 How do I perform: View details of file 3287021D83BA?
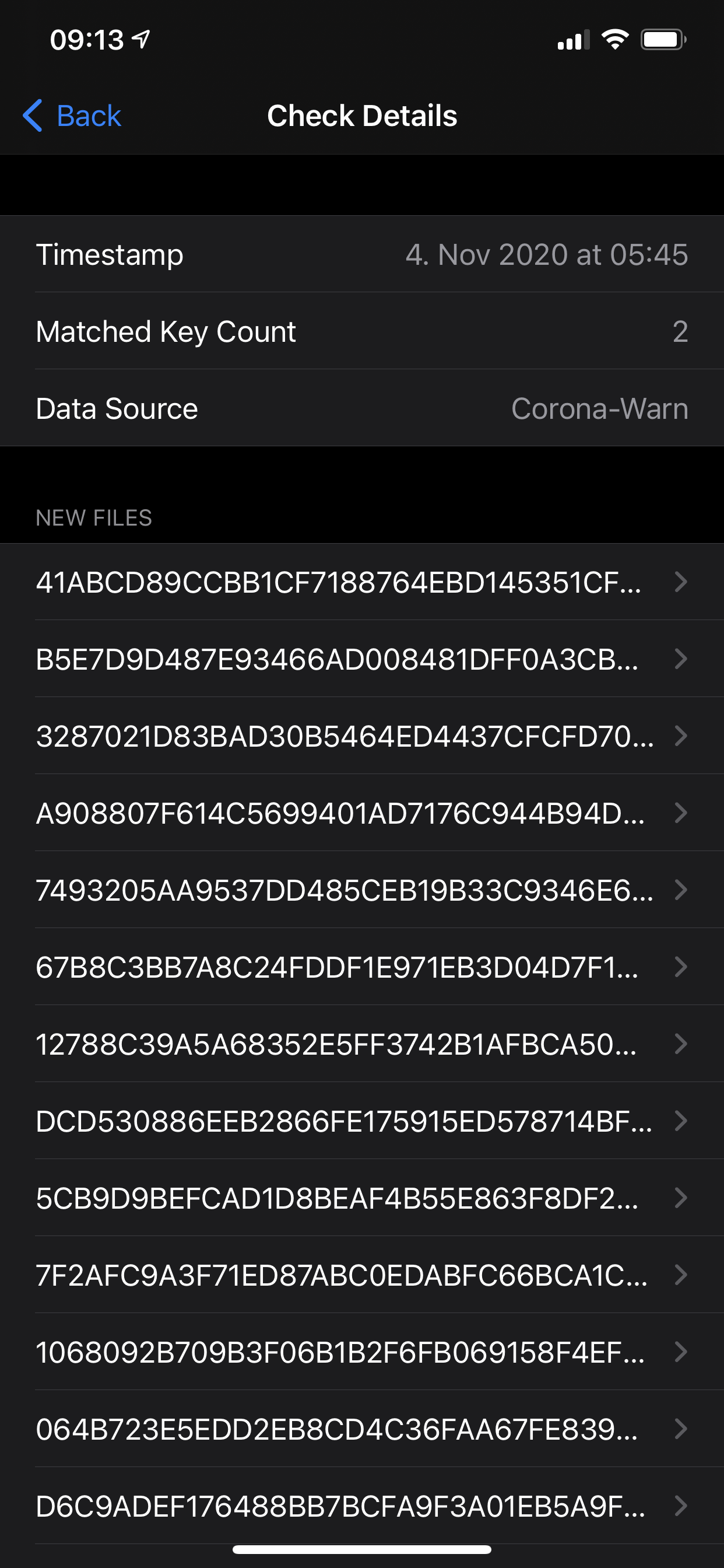pos(361,736)
